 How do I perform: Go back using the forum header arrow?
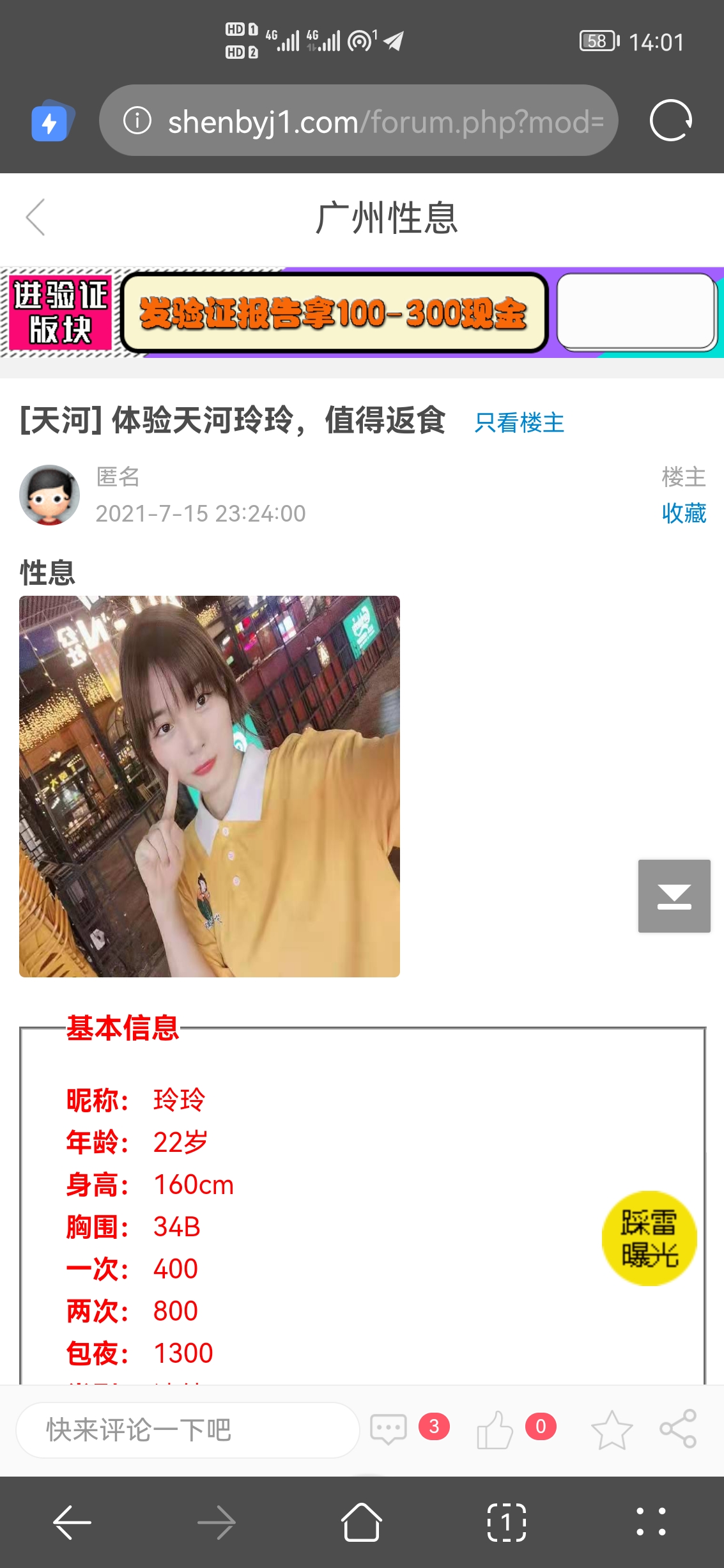[x=36, y=217]
